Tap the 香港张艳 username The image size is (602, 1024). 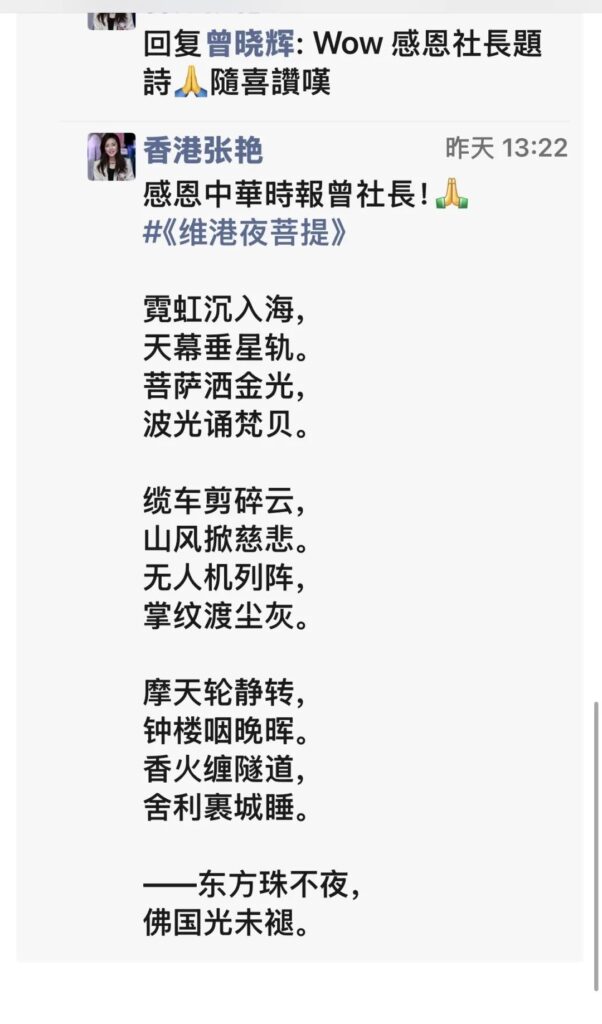click(x=203, y=150)
